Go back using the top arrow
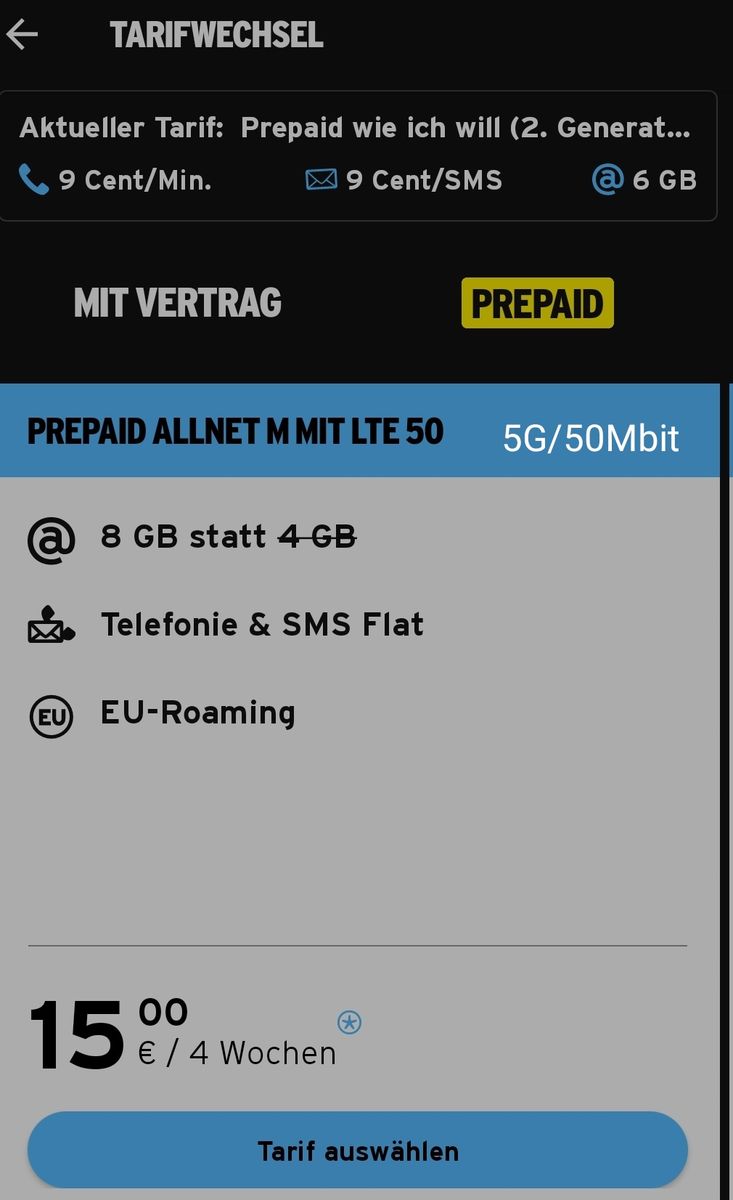This screenshot has width=733, height=1200. click(22, 34)
